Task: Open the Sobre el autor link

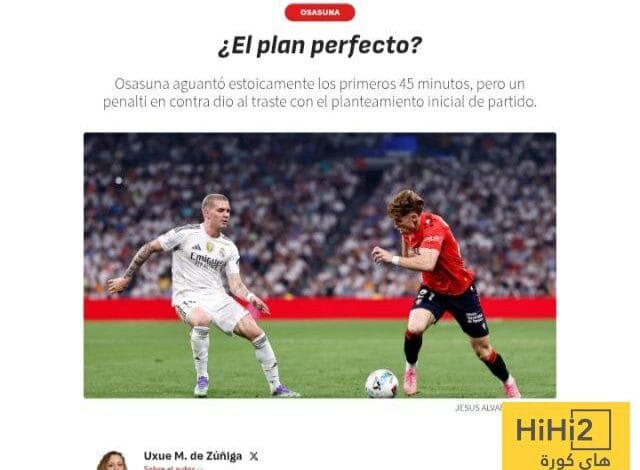Action: pyautogui.click(x=170, y=467)
